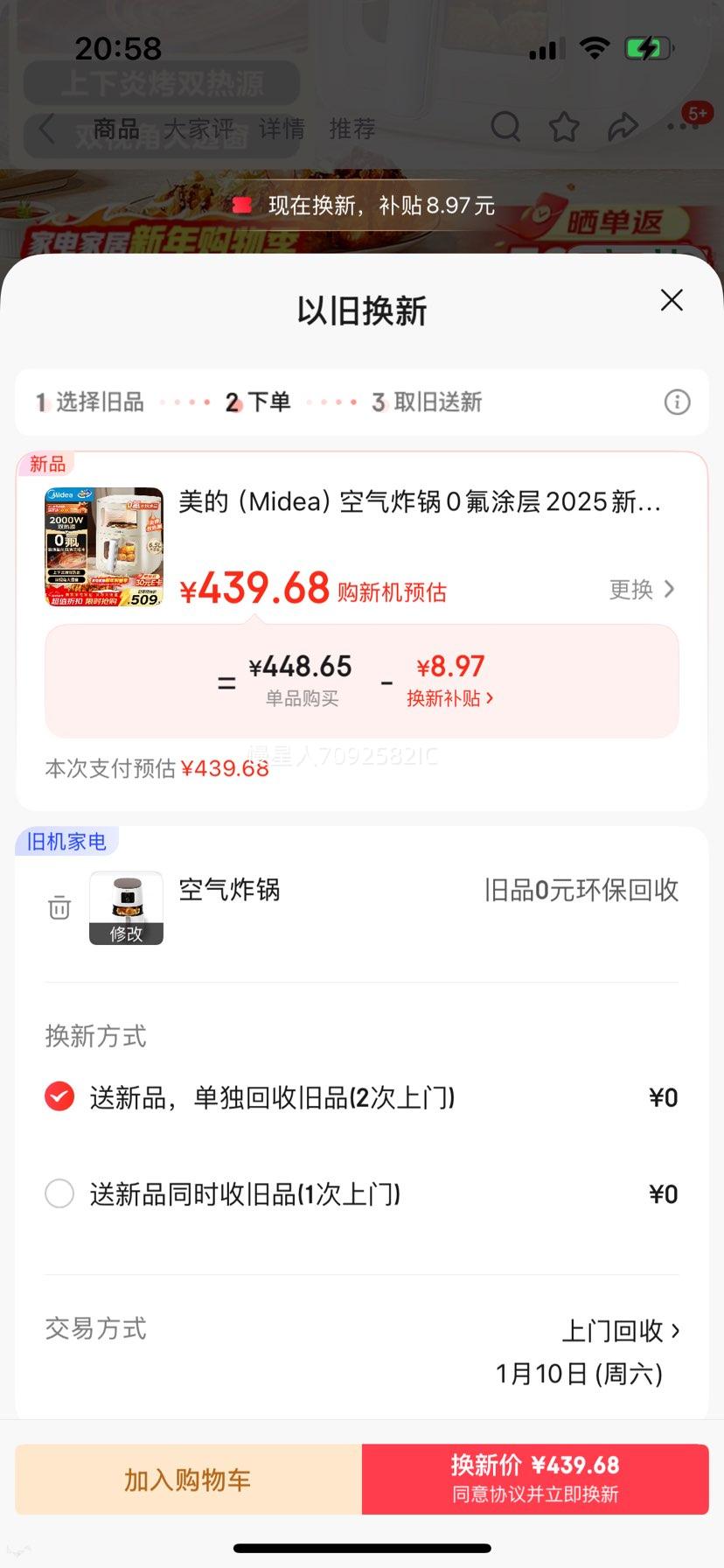The width and height of the screenshot is (724, 1568).
Task: Open search from the top bar
Action: 505,127
